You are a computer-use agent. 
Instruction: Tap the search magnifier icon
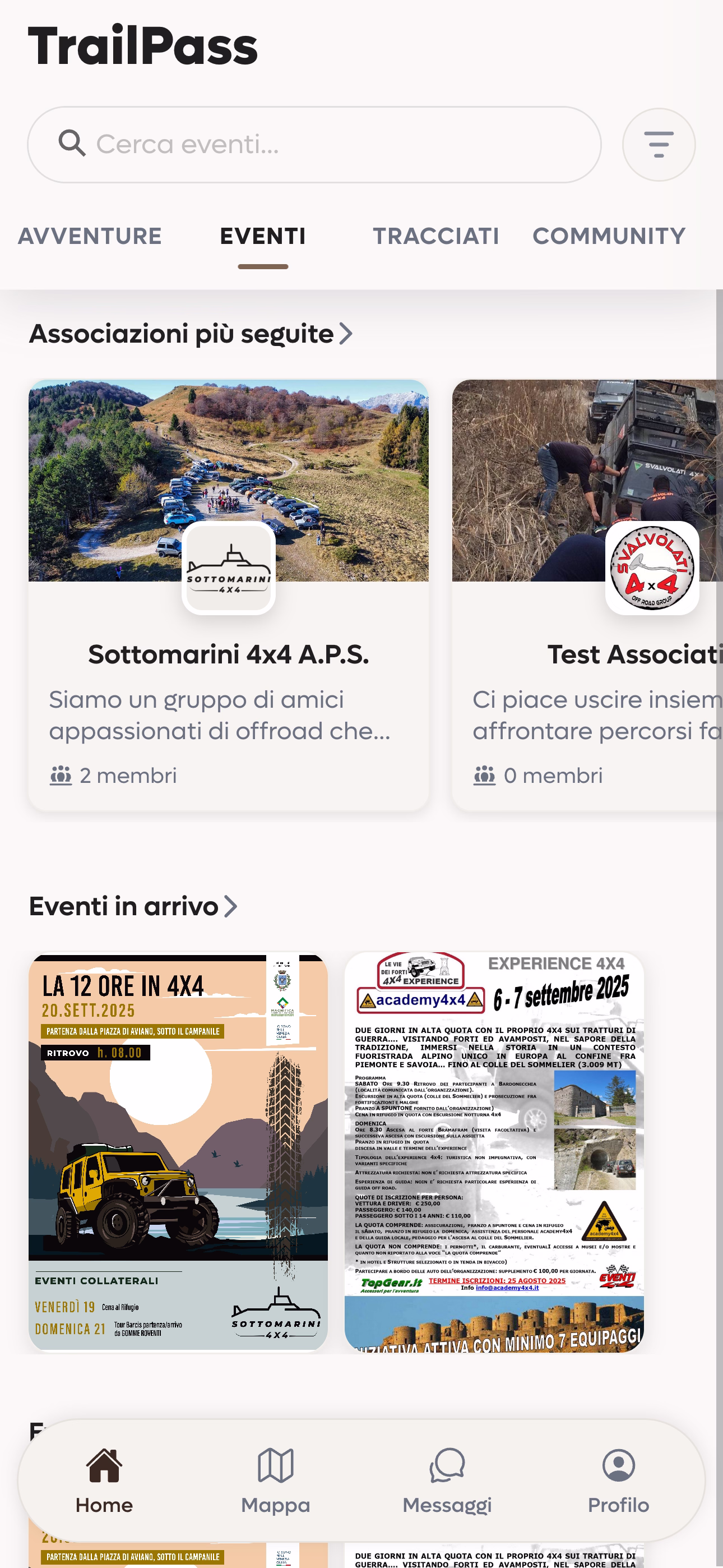pyautogui.click(x=72, y=144)
